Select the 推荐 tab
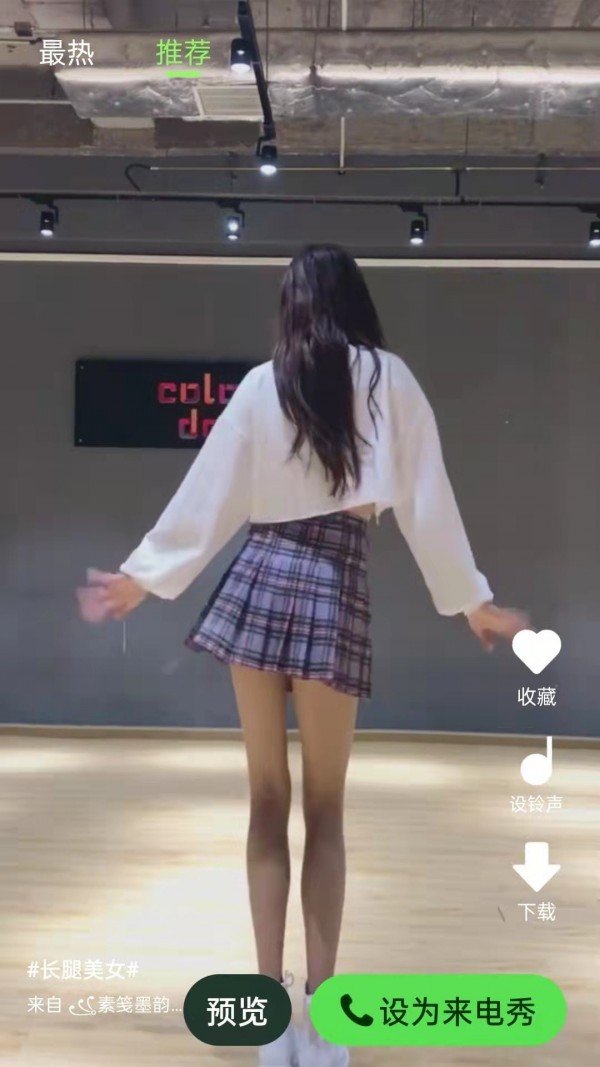Image resolution: width=600 pixels, height=1067 pixels. pos(184,53)
